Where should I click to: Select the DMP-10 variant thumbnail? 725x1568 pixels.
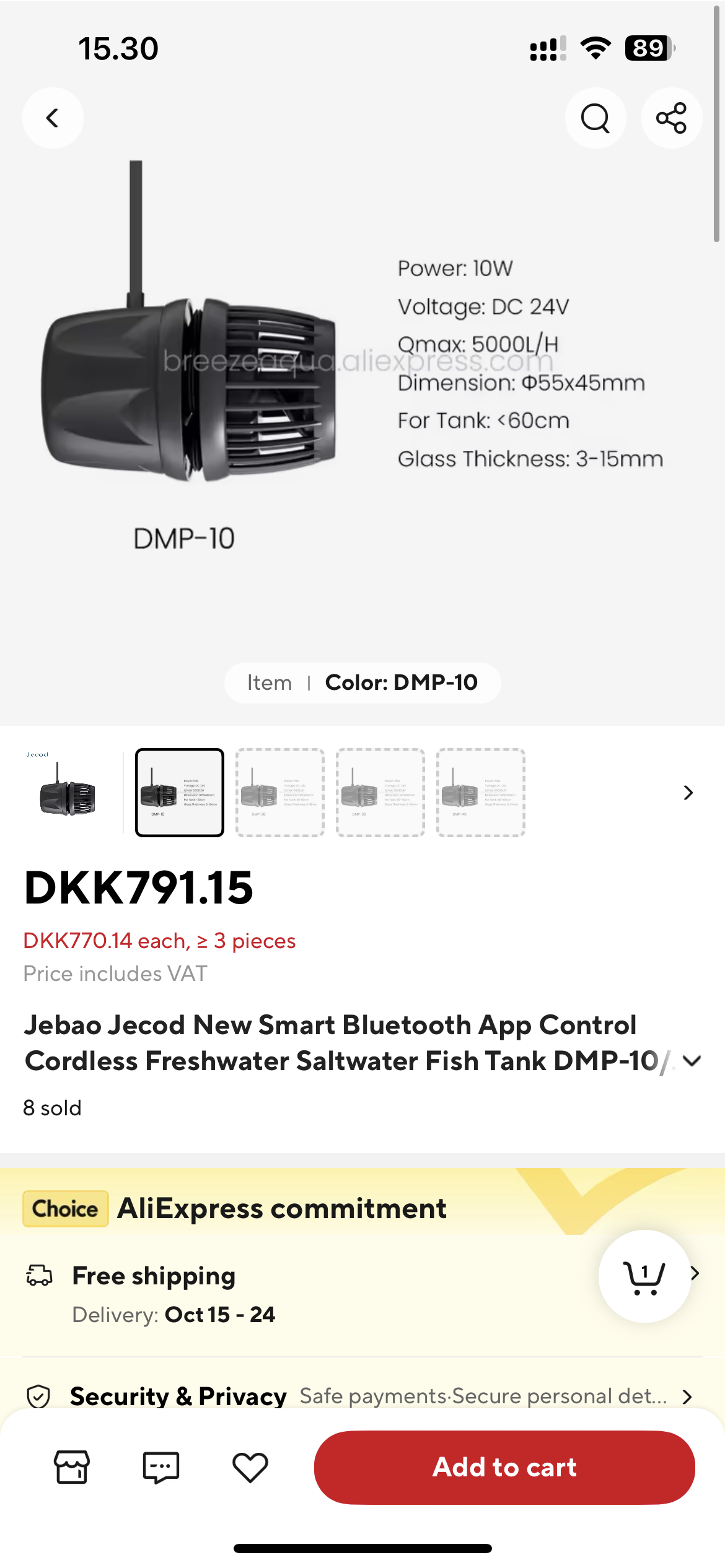[180, 792]
